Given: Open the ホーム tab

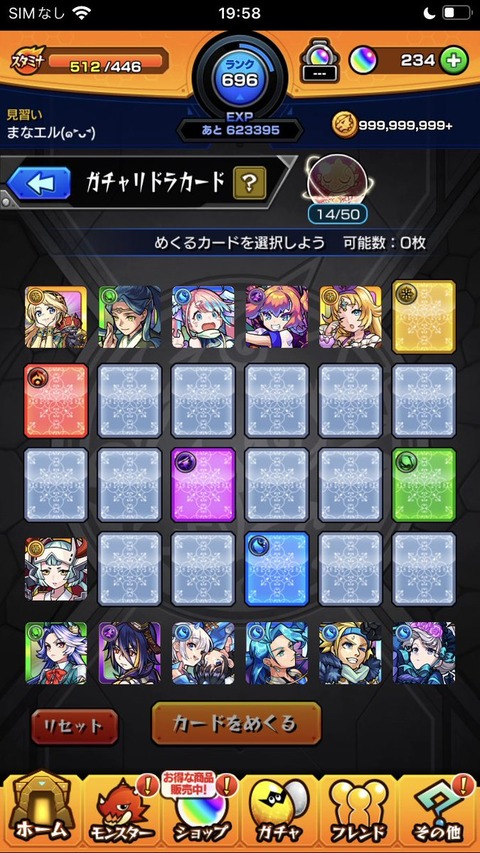Looking at the screenshot, I should pos(40,813).
